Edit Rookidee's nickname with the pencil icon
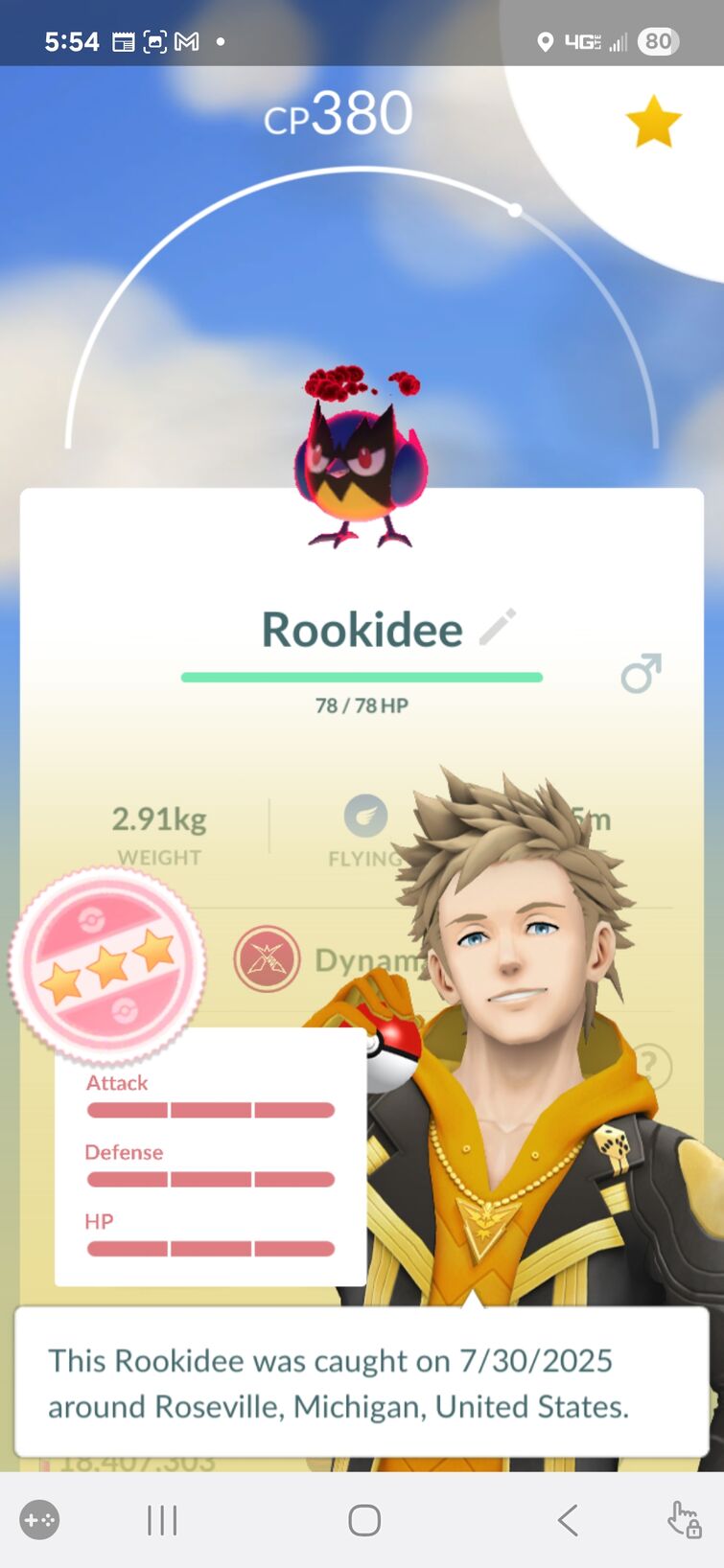 tap(498, 628)
